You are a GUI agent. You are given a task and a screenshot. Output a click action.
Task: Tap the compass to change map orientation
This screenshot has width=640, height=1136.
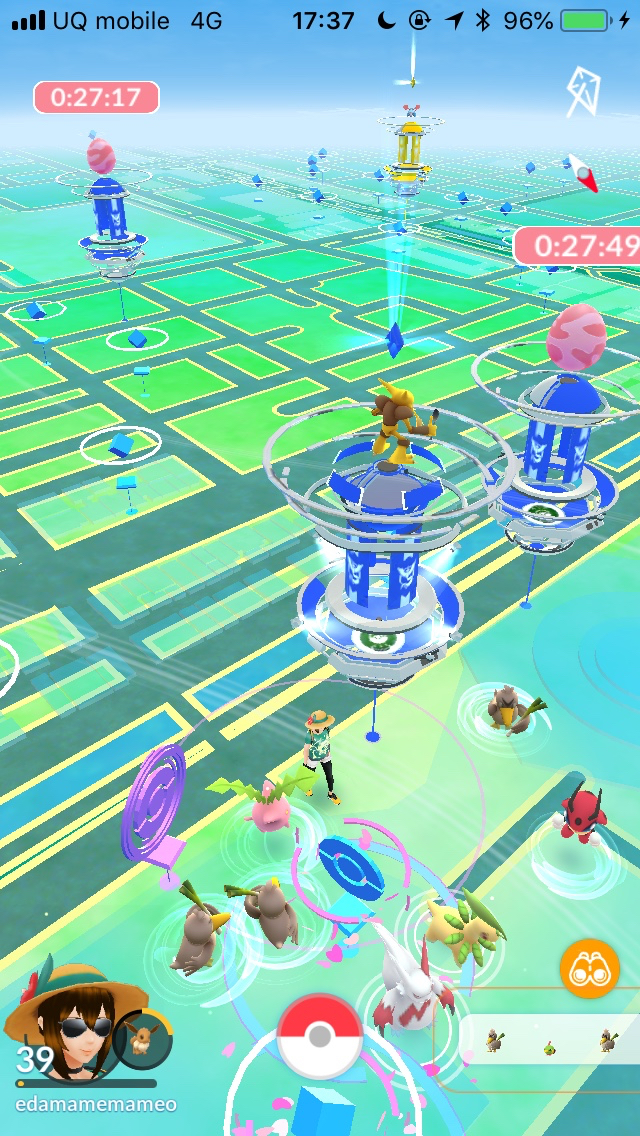pos(582,173)
